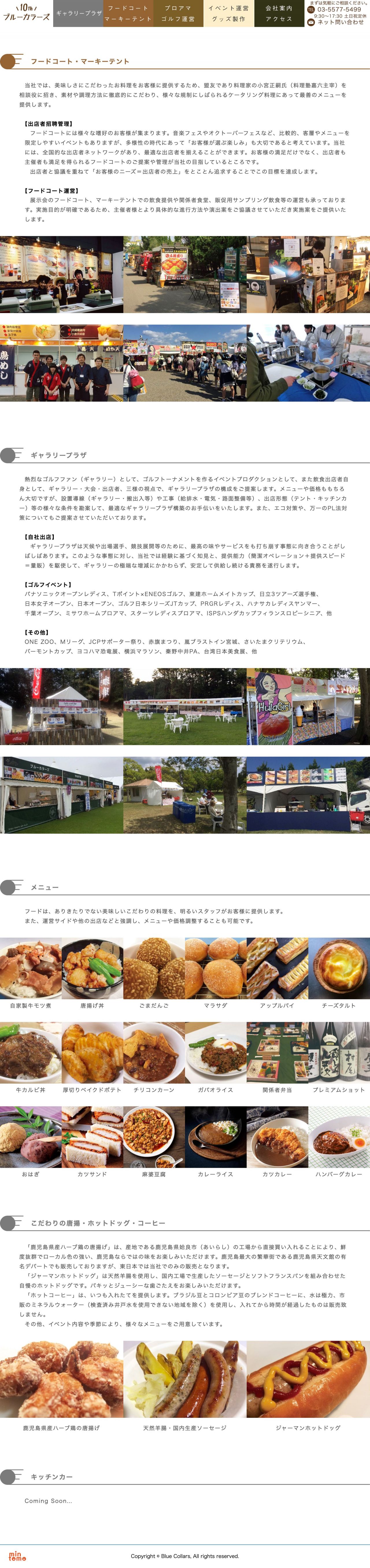Open プロアマ ゴルフ運営 section
Viewport: 370px width, 1568px height.
(x=178, y=13)
